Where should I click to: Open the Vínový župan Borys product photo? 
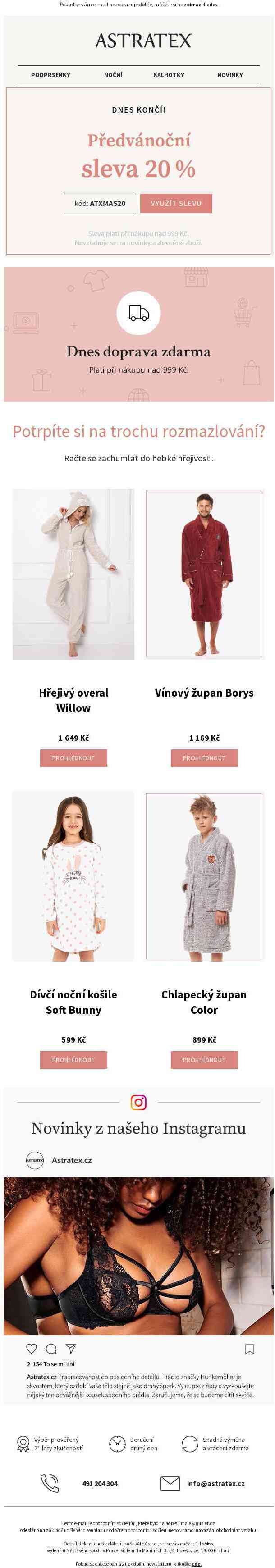click(204, 574)
